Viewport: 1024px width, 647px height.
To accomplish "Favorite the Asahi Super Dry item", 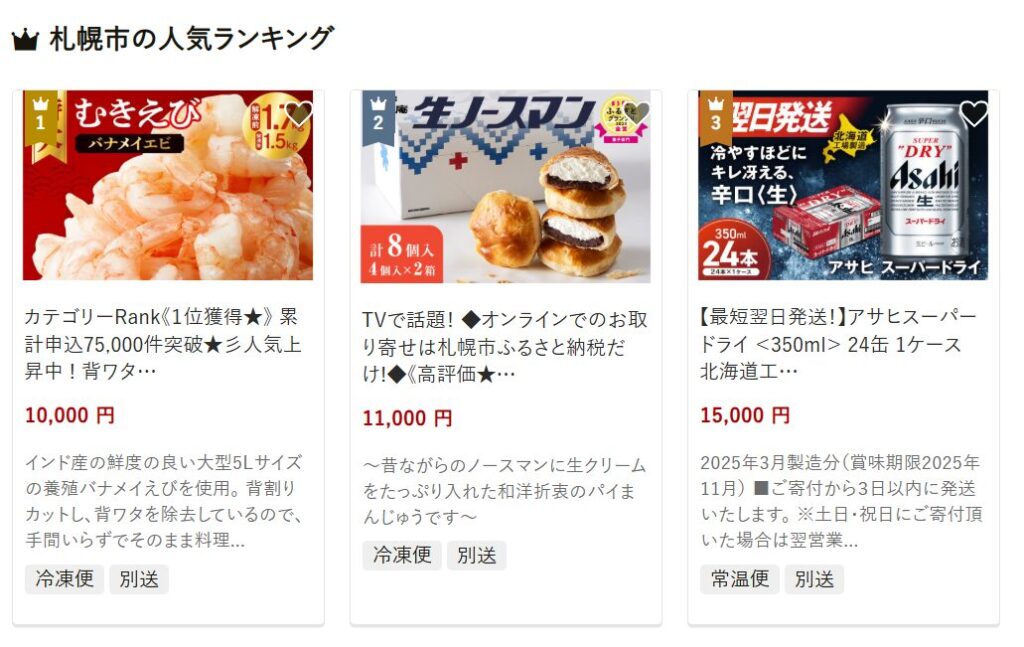I will tap(973, 113).
